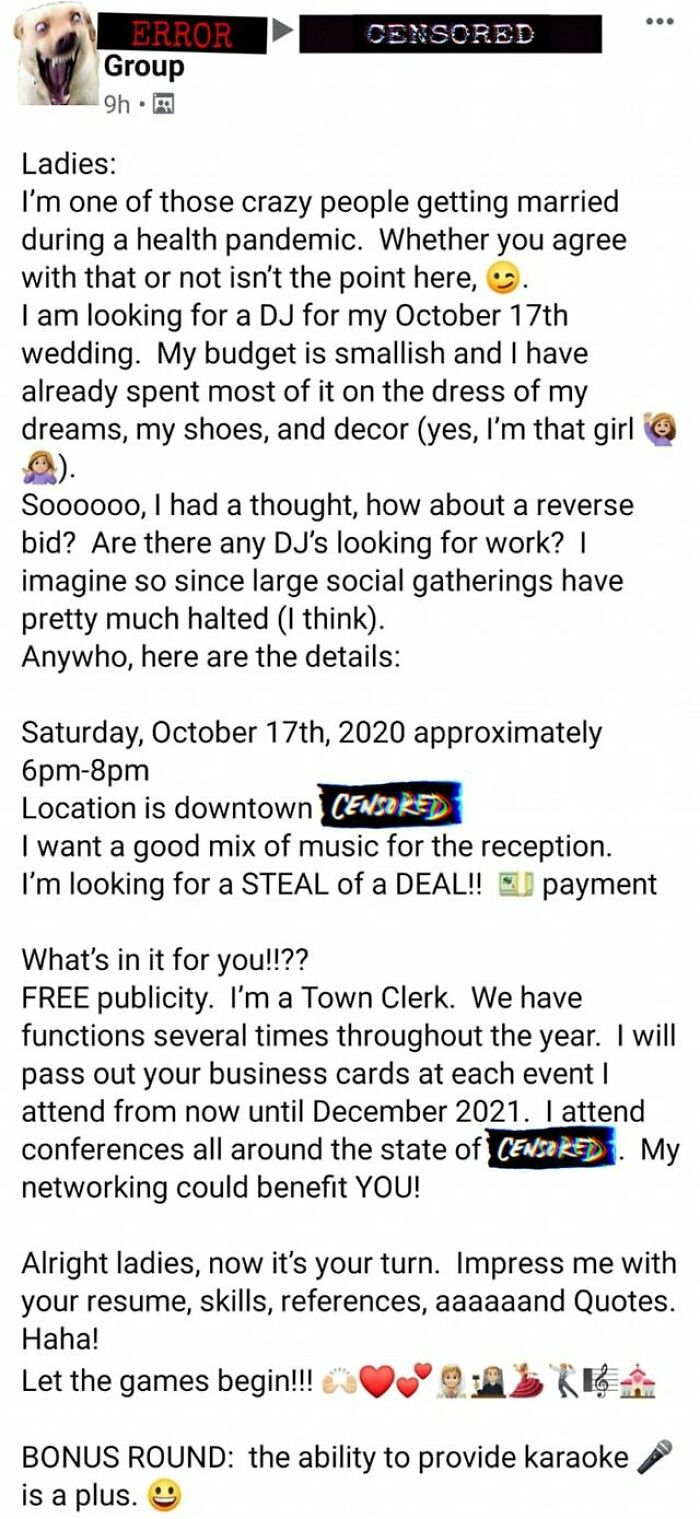Open the censored group name in the header
The image size is (700, 1519).
[x=450, y=34]
